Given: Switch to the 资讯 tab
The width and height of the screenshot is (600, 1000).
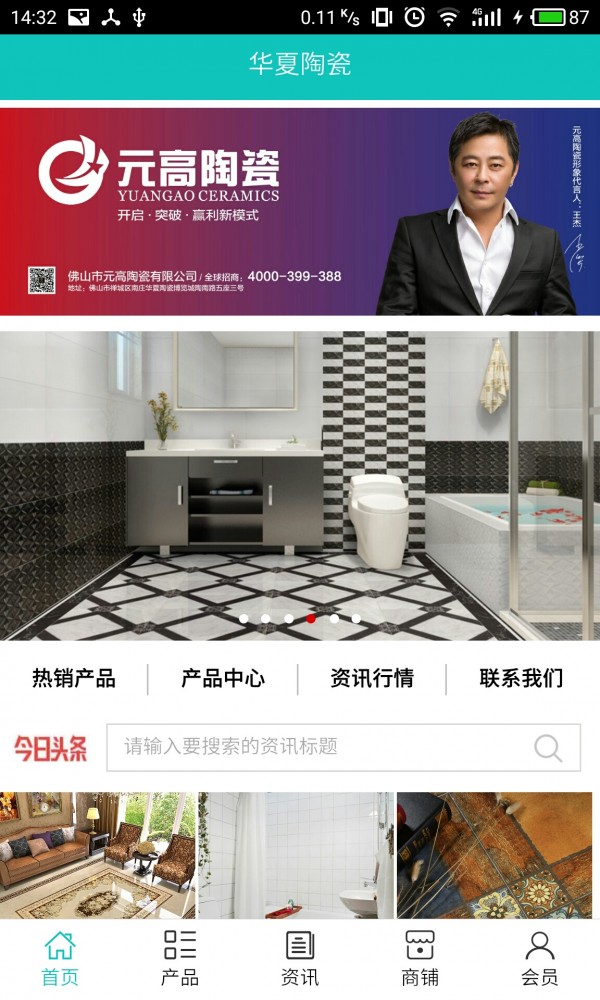Looking at the screenshot, I should [x=300, y=958].
